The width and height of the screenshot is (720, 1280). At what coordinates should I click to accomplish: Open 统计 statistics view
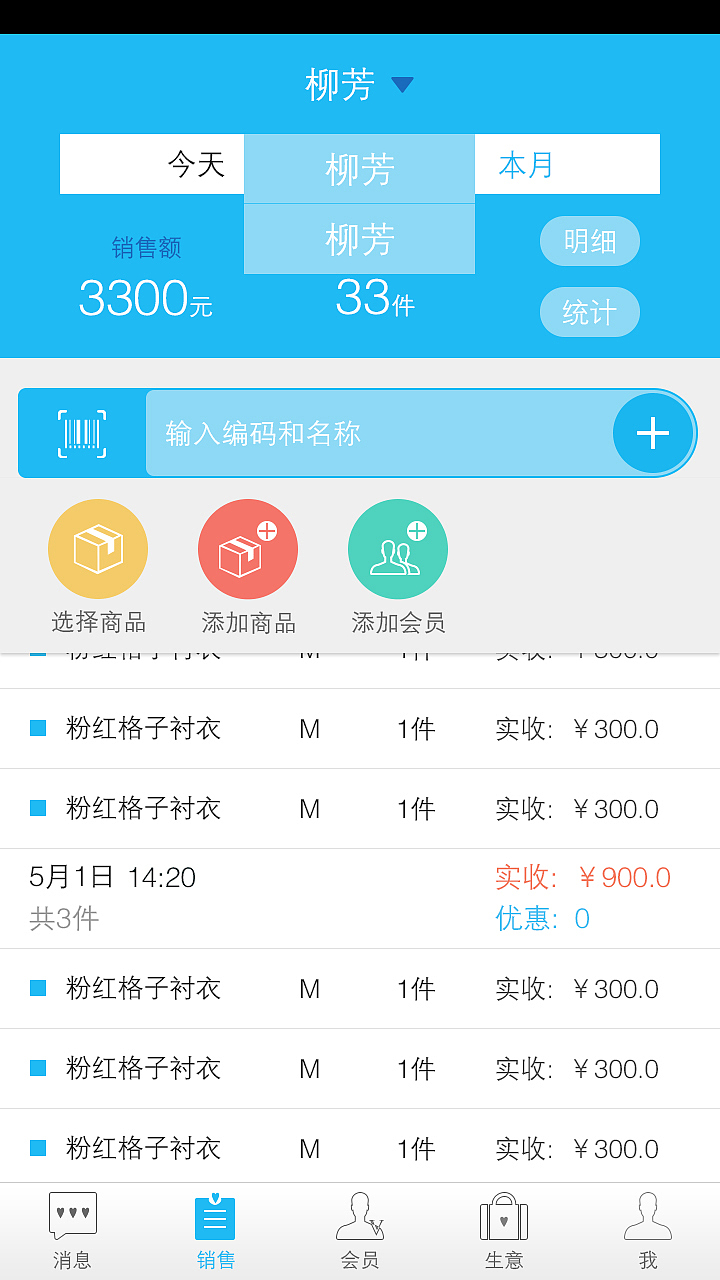pyautogui.click(x=589, y=312)
